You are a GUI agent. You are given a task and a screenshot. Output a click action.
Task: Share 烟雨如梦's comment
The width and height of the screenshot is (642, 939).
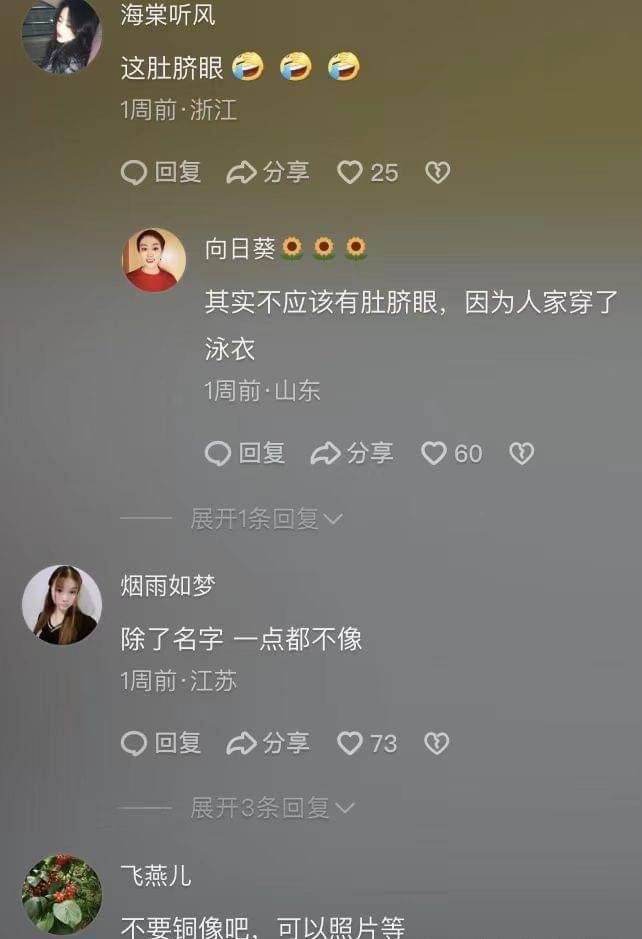point(268,743)
